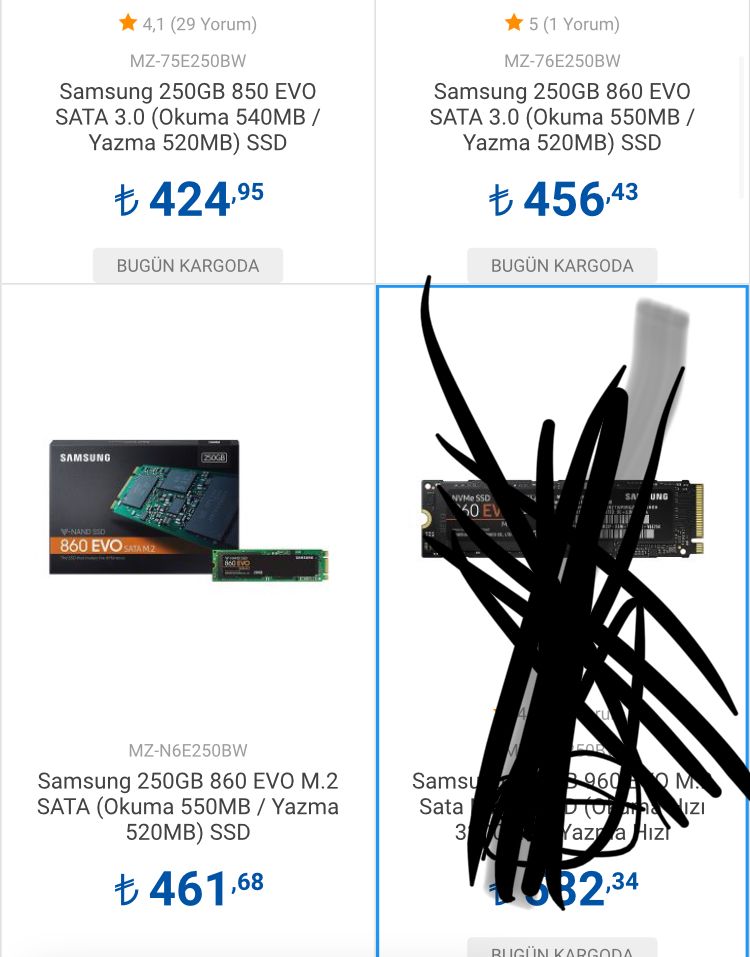The width and height of the screenshot is (750, 957).
Task: Open the Samsung 250GB 850 EVO SATA 3.0 product
Action: pyautogui.click(x=188, y=117)
